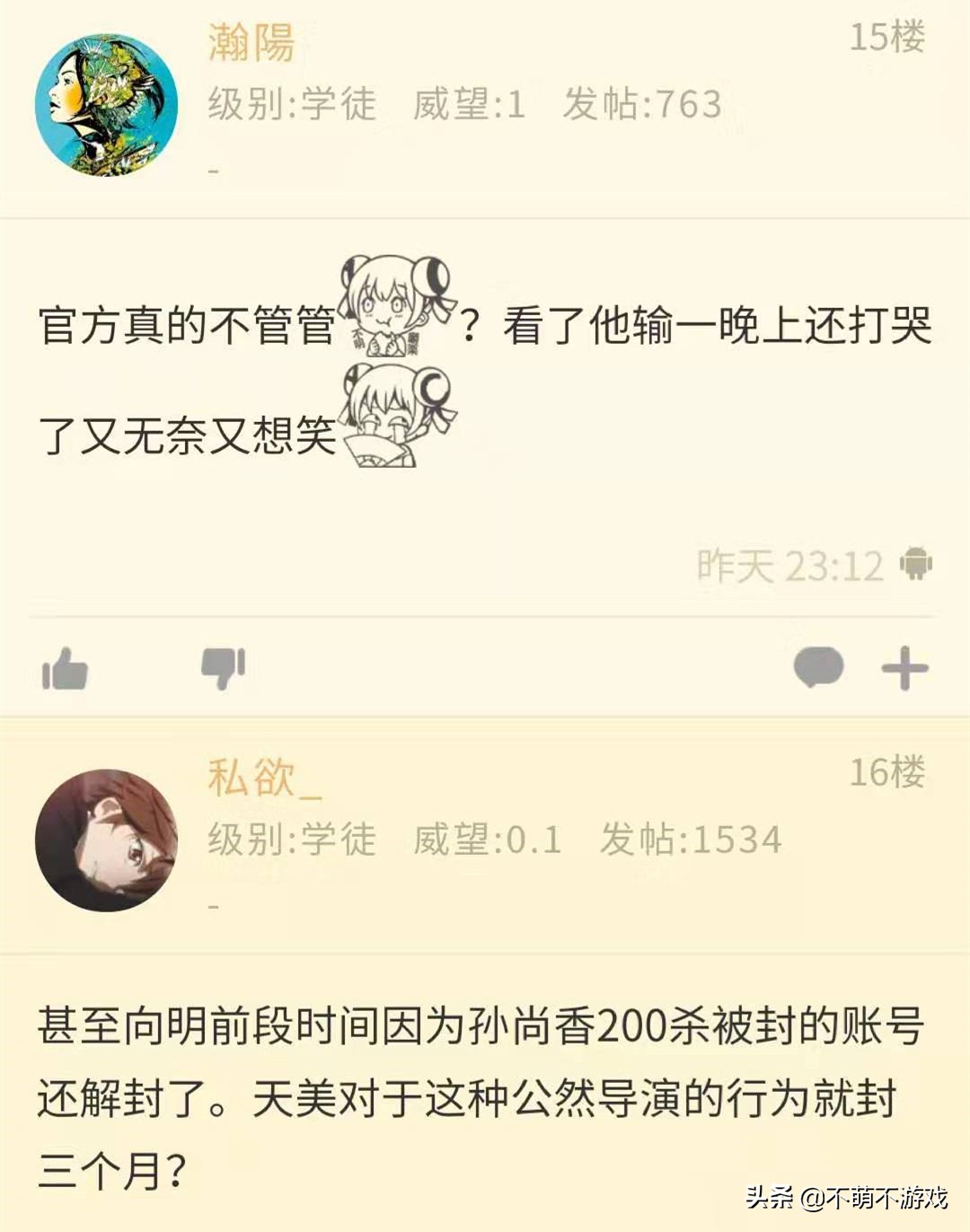The image size is (970, 1232).
Task: Reply to 瀚陽's post via comment bubble
Action: pos(818,668)
